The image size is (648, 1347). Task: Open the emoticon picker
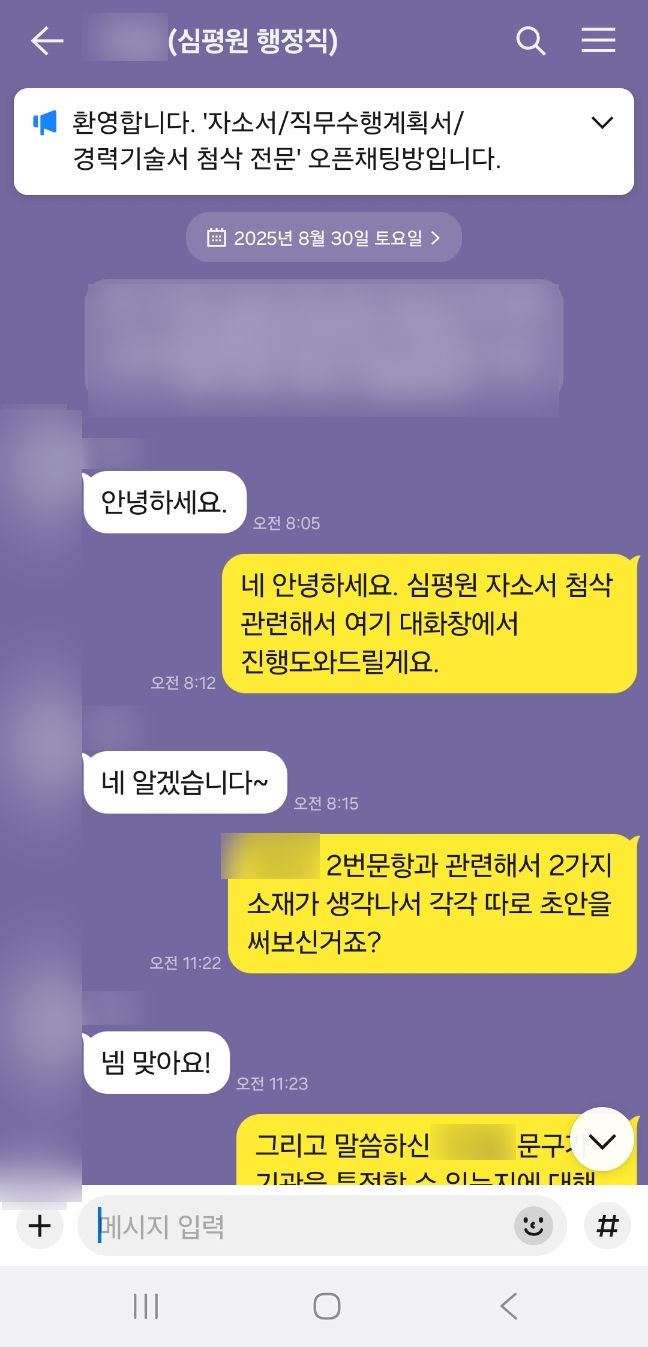pyautogui.click(x=534, y=1226)
